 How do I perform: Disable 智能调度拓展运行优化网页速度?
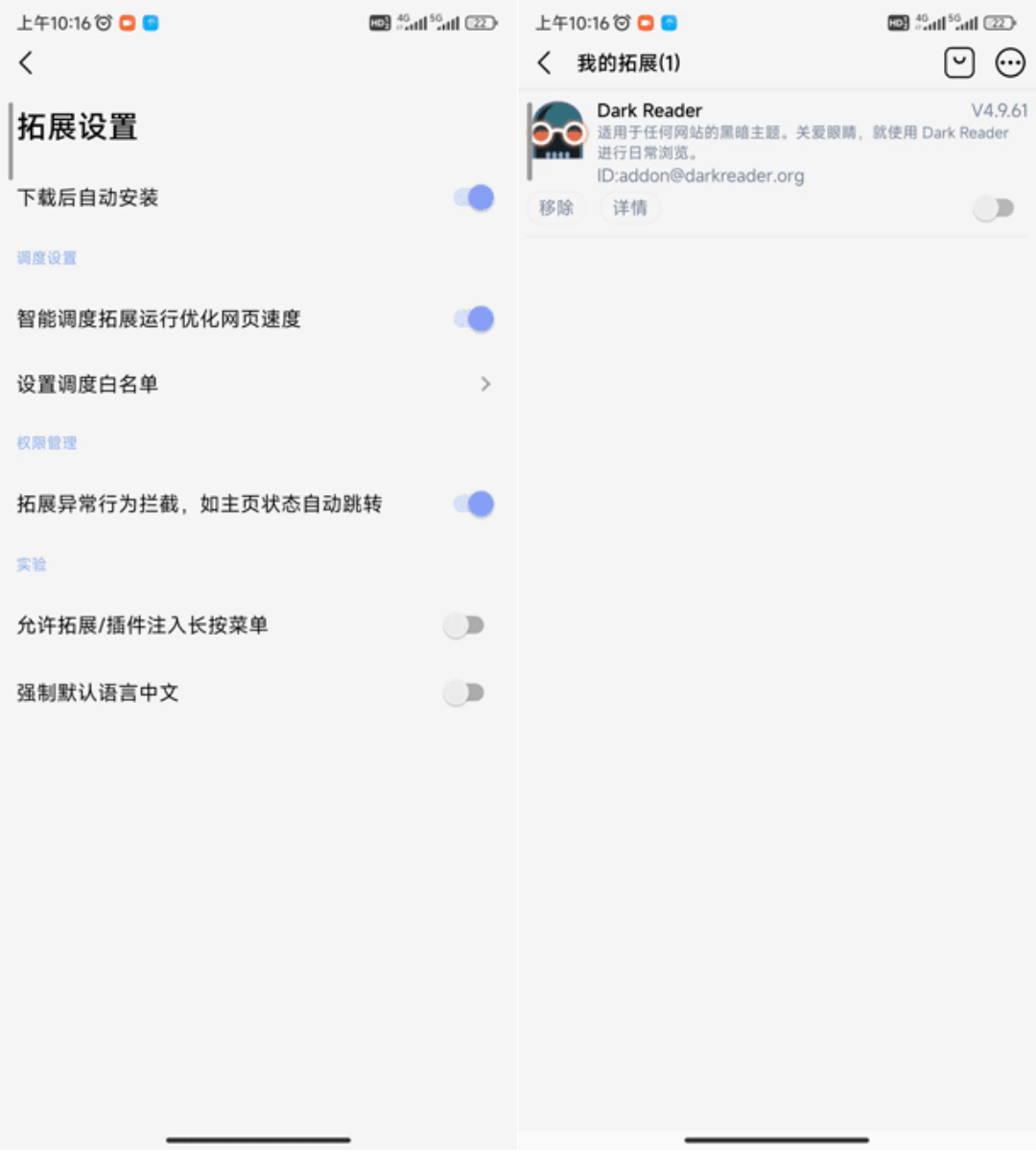pyautogui.click(x=474, y=318)
